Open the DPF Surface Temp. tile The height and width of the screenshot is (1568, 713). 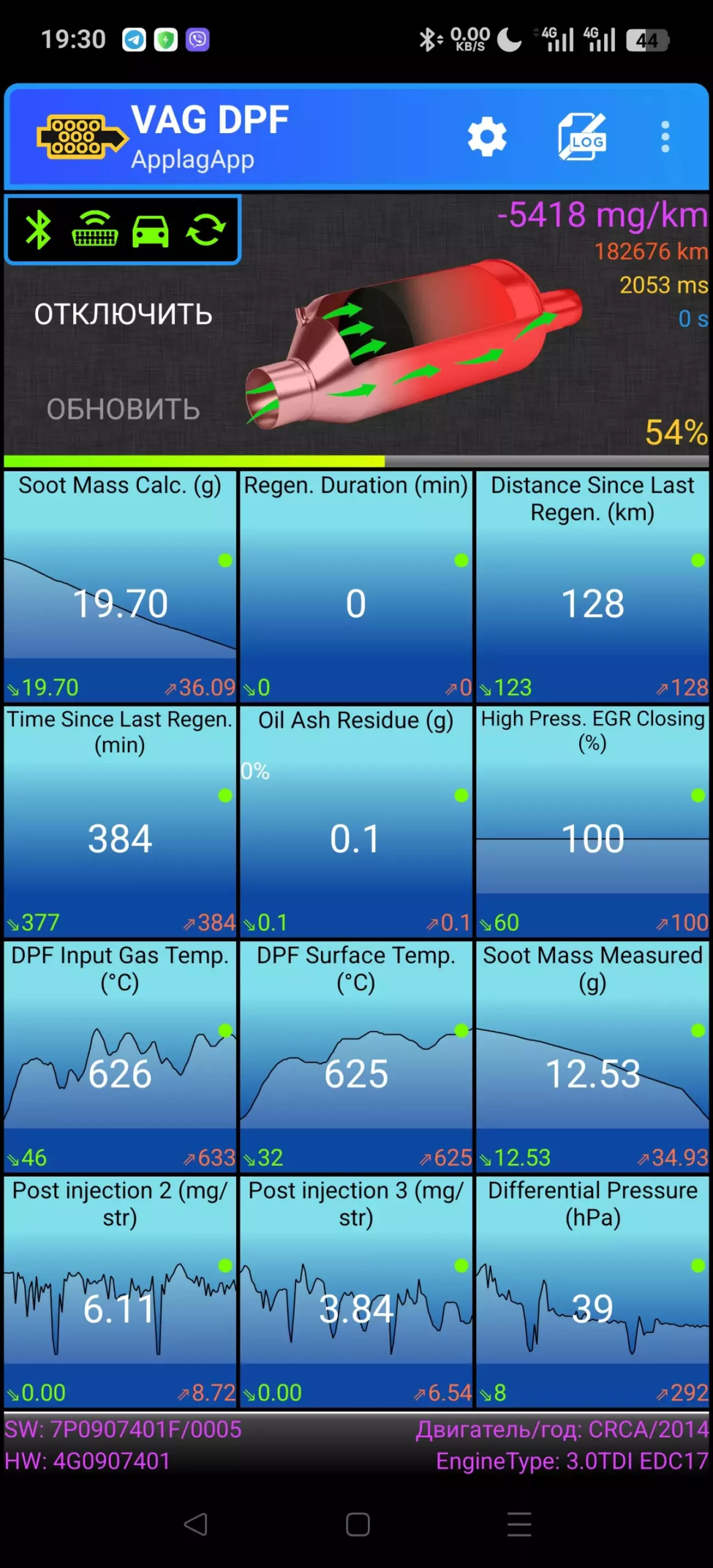tap(356, 1057)
